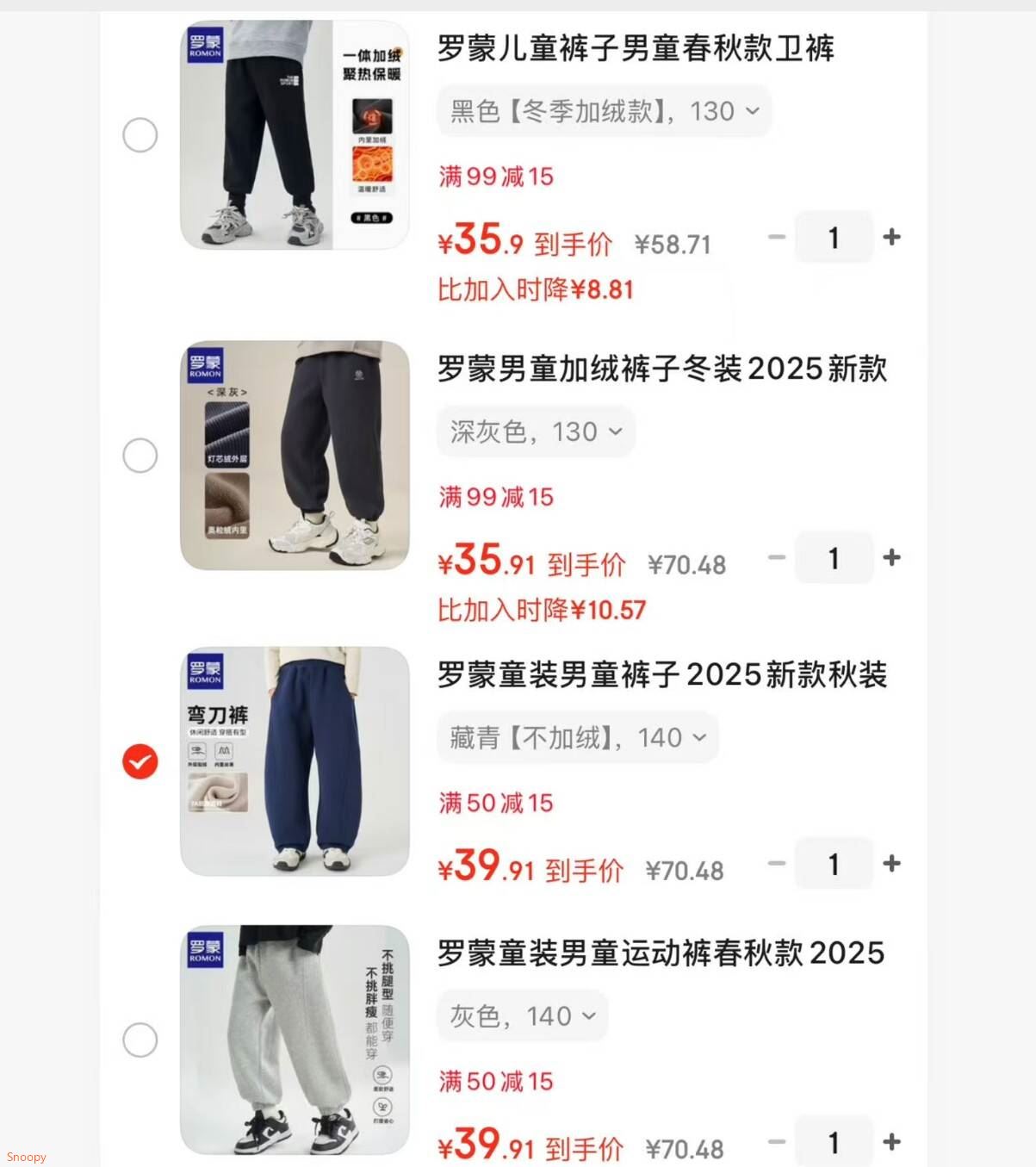Screen dimensions: 1036x1167
Task: Select the 罗蒙儿童裤子男童春秋款卫裤 item checkbox
Action: (140, 135)
